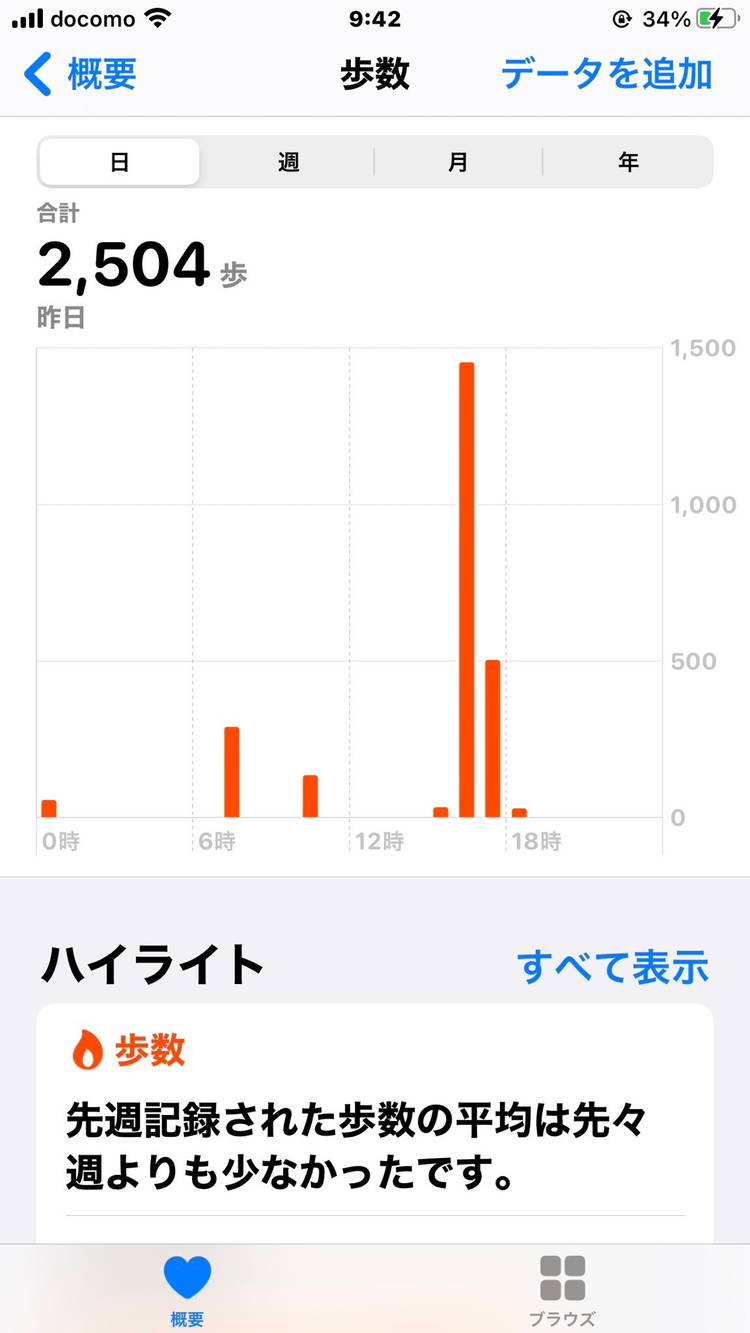Go back to 概要 screen

tap(80, 75)
